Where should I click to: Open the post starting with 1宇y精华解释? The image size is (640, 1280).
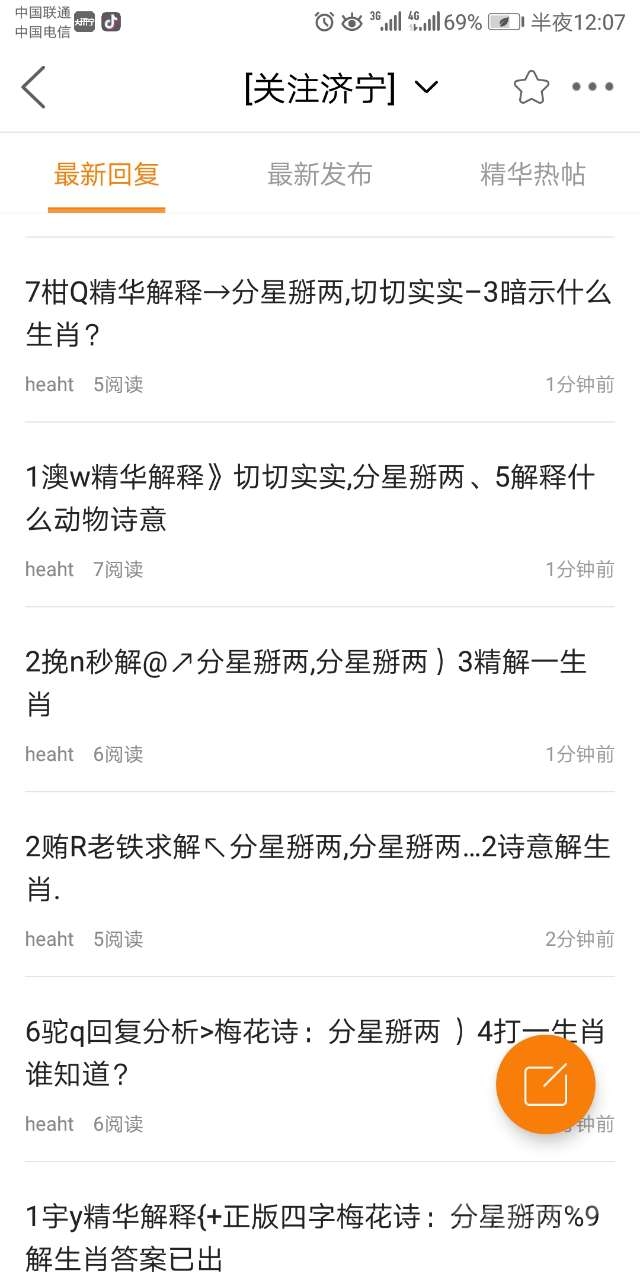(312, 1237)
